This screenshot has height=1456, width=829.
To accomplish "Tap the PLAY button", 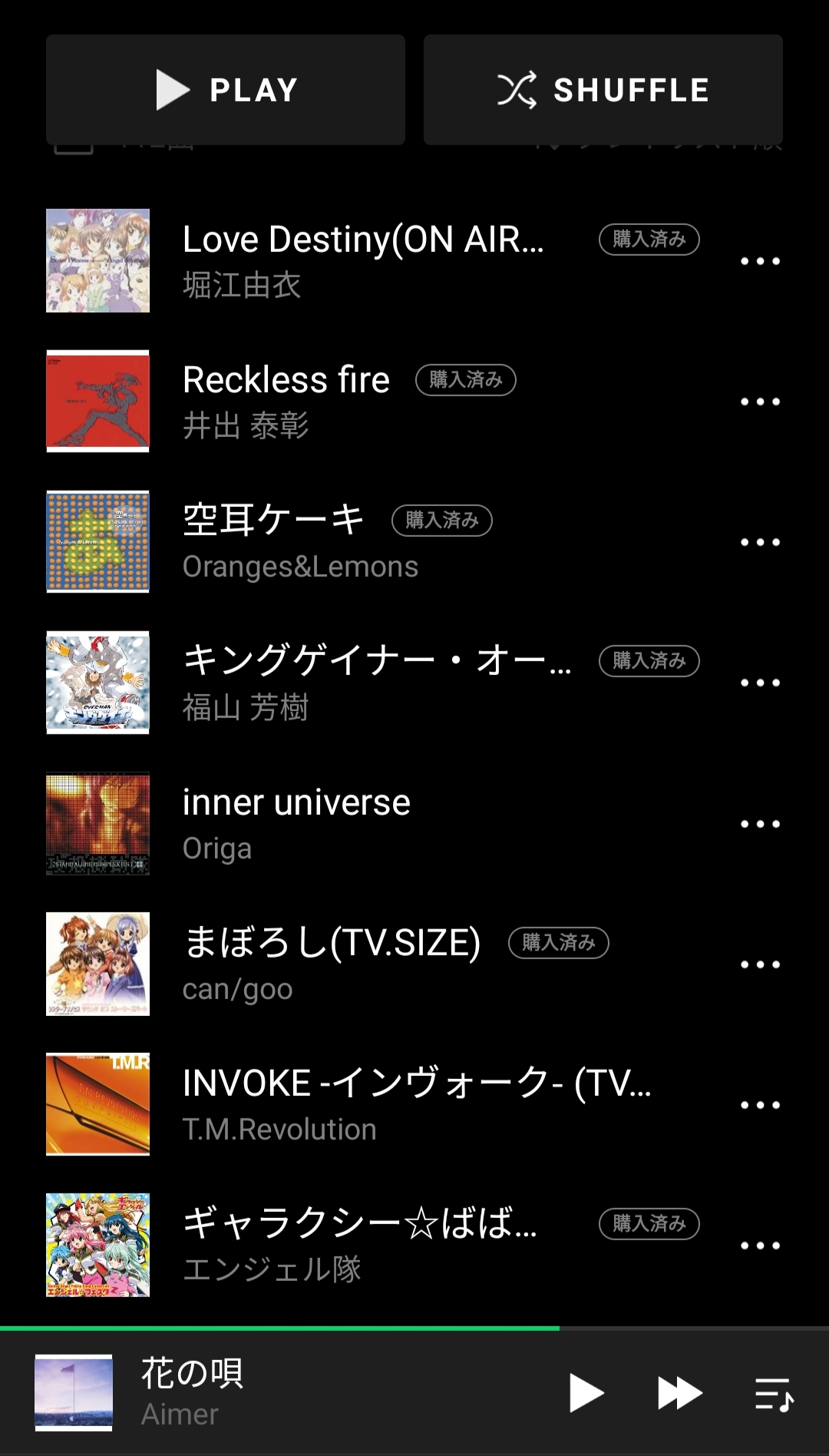I will click(226, 90).
